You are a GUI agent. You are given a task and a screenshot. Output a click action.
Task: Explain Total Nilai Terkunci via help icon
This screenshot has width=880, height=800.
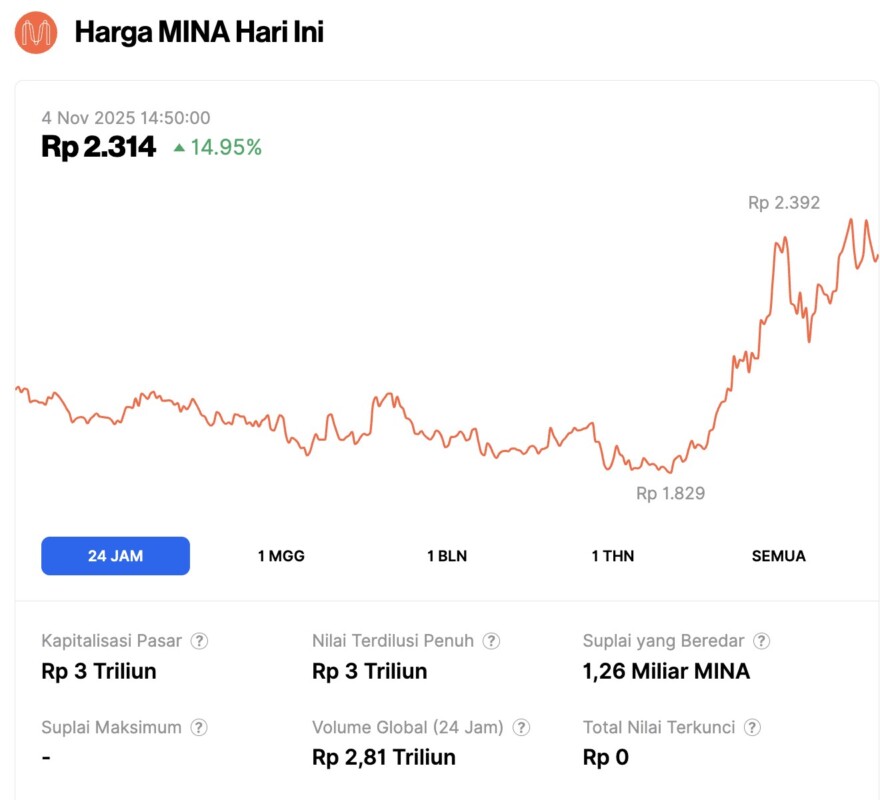pyautogui.click(x=752, y=728)
